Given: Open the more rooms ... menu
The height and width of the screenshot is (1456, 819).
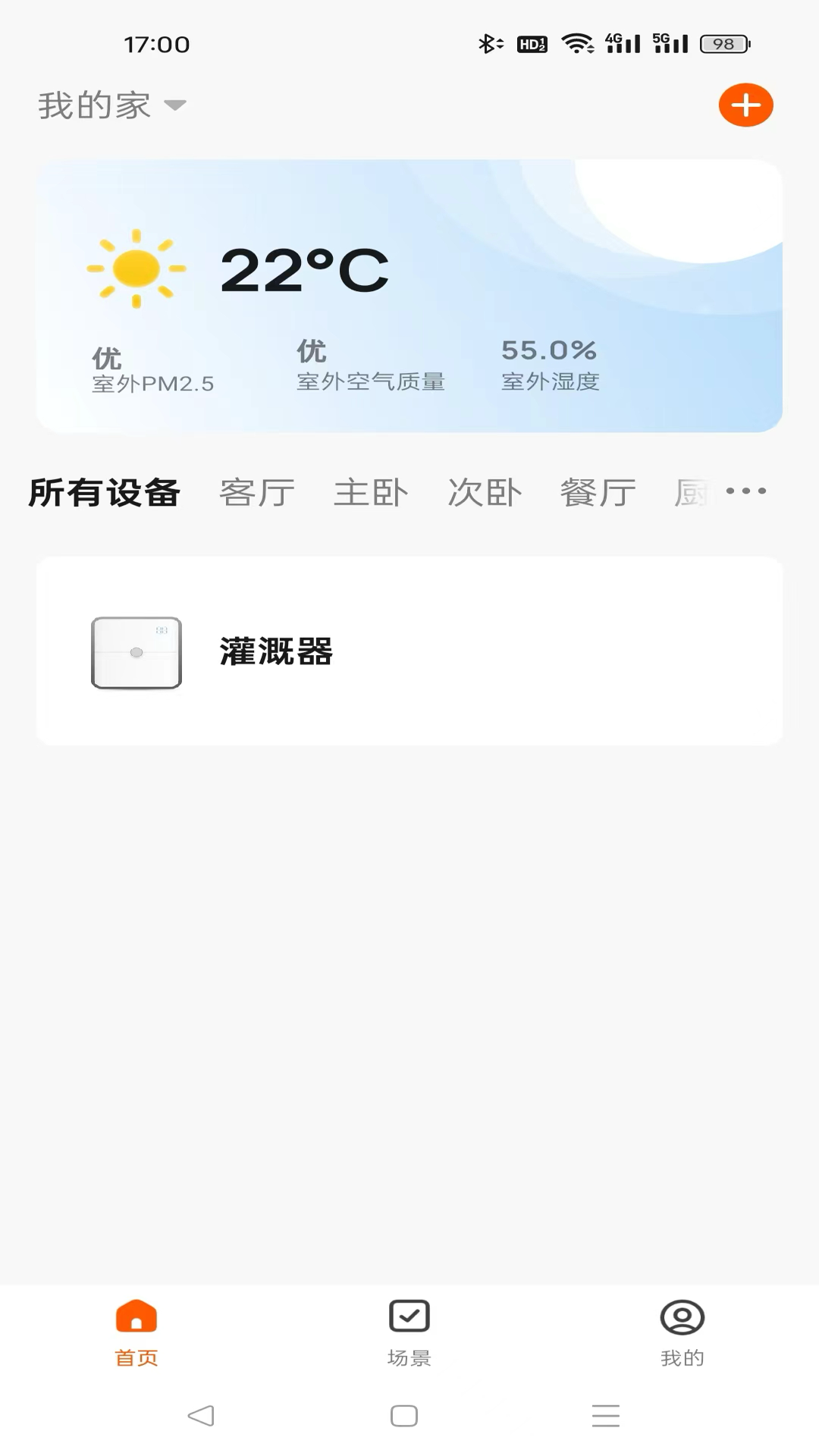Looking at the screenshot, I should click(x=746, y=491).
